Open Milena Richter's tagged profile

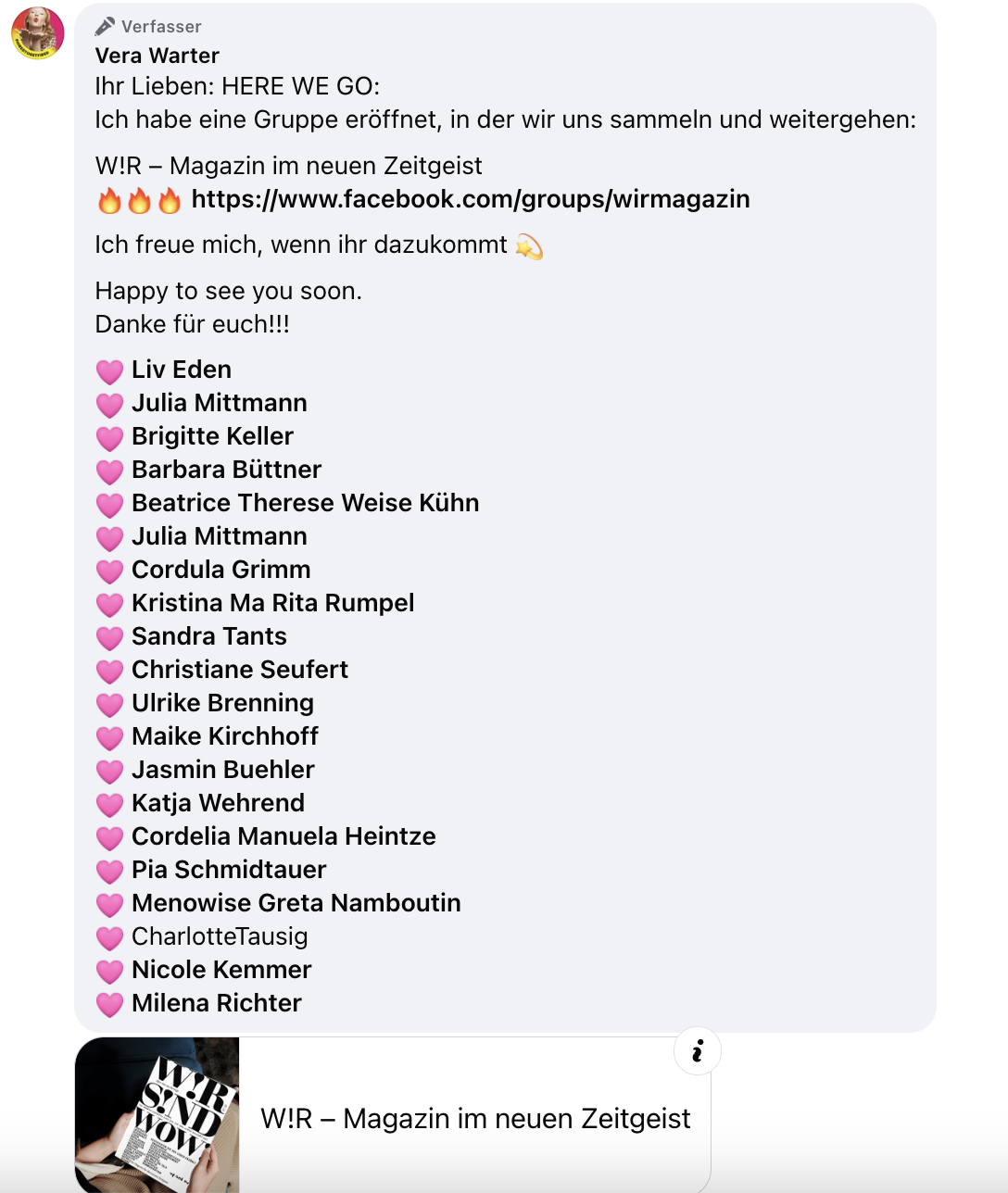[x=217, y=1003]
